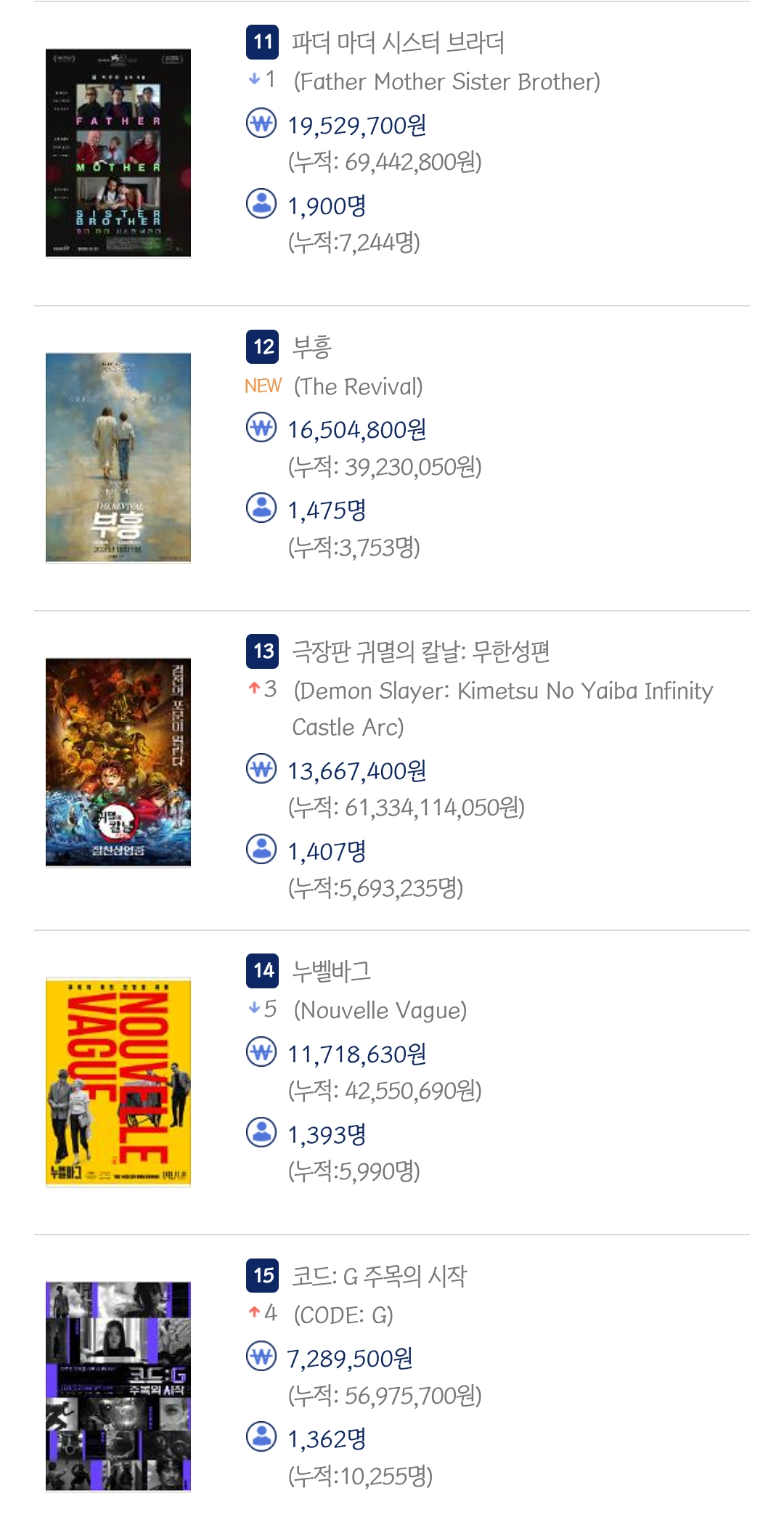The height and width of the screenshot is (1533, 784).
Task: Open the Father Mother Sister Brother movie entry
Action: 398,44
